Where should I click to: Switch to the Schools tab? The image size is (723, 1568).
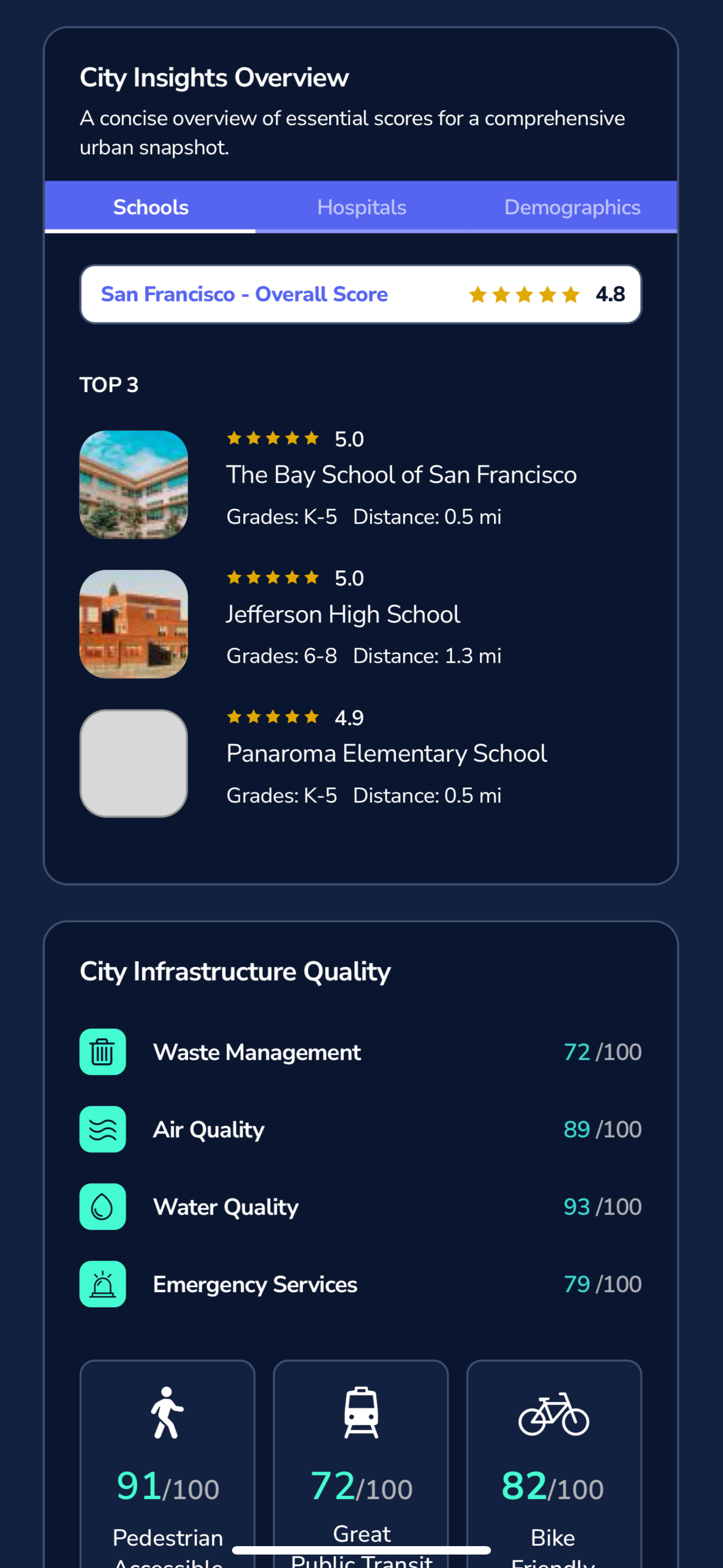coord(150,207)
